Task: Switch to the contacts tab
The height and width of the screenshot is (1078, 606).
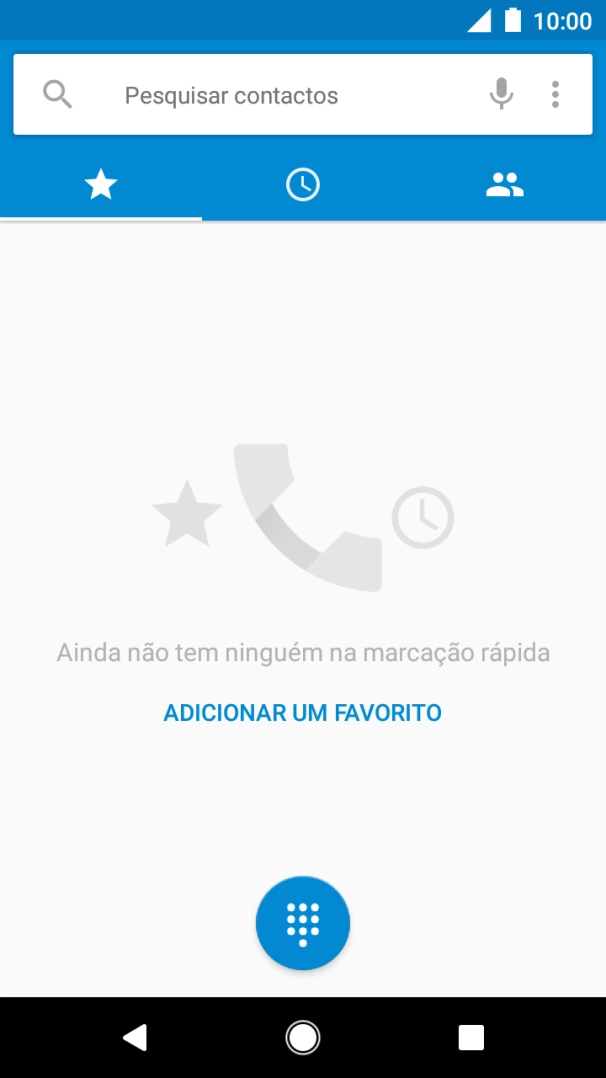Action: pos(505,185)
